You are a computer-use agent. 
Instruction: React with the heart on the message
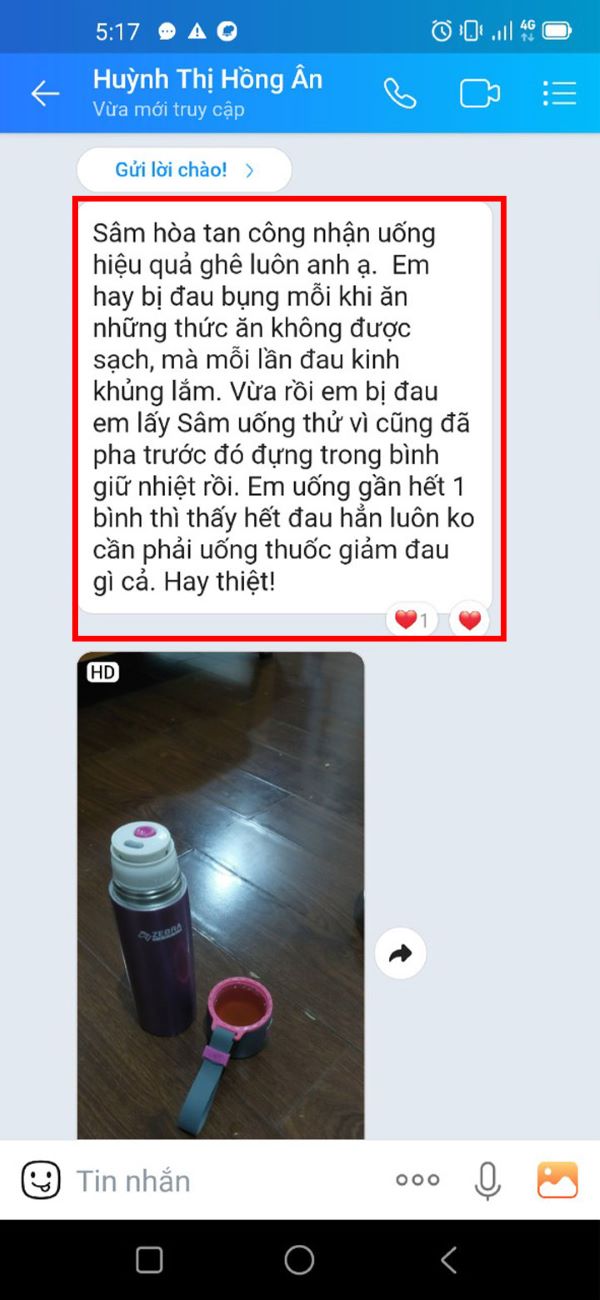(470, 620)
